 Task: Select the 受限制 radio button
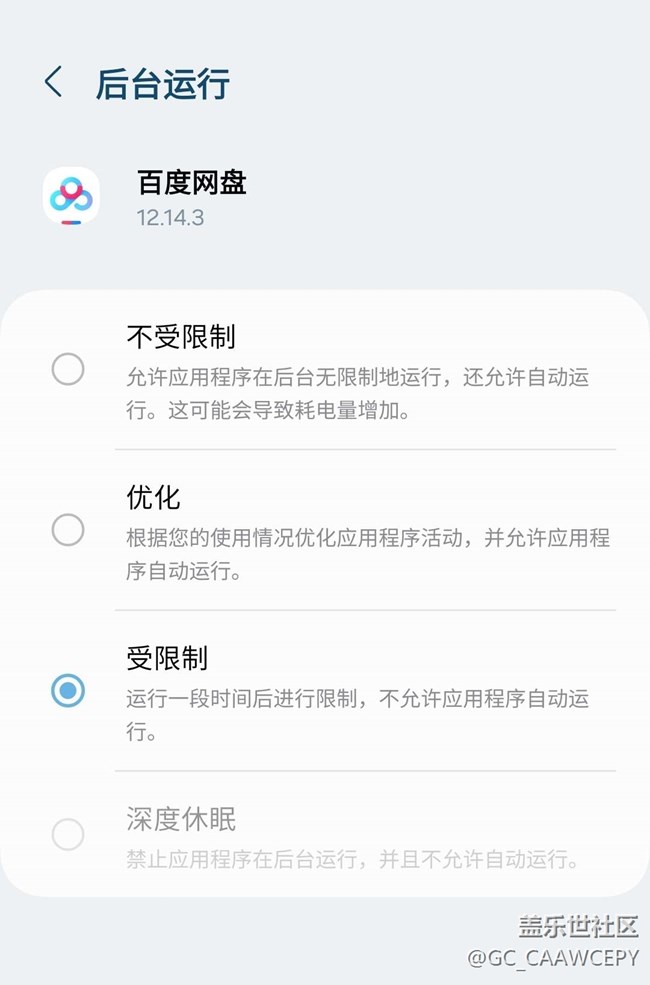pyautogui.click(x=68, y=690)
